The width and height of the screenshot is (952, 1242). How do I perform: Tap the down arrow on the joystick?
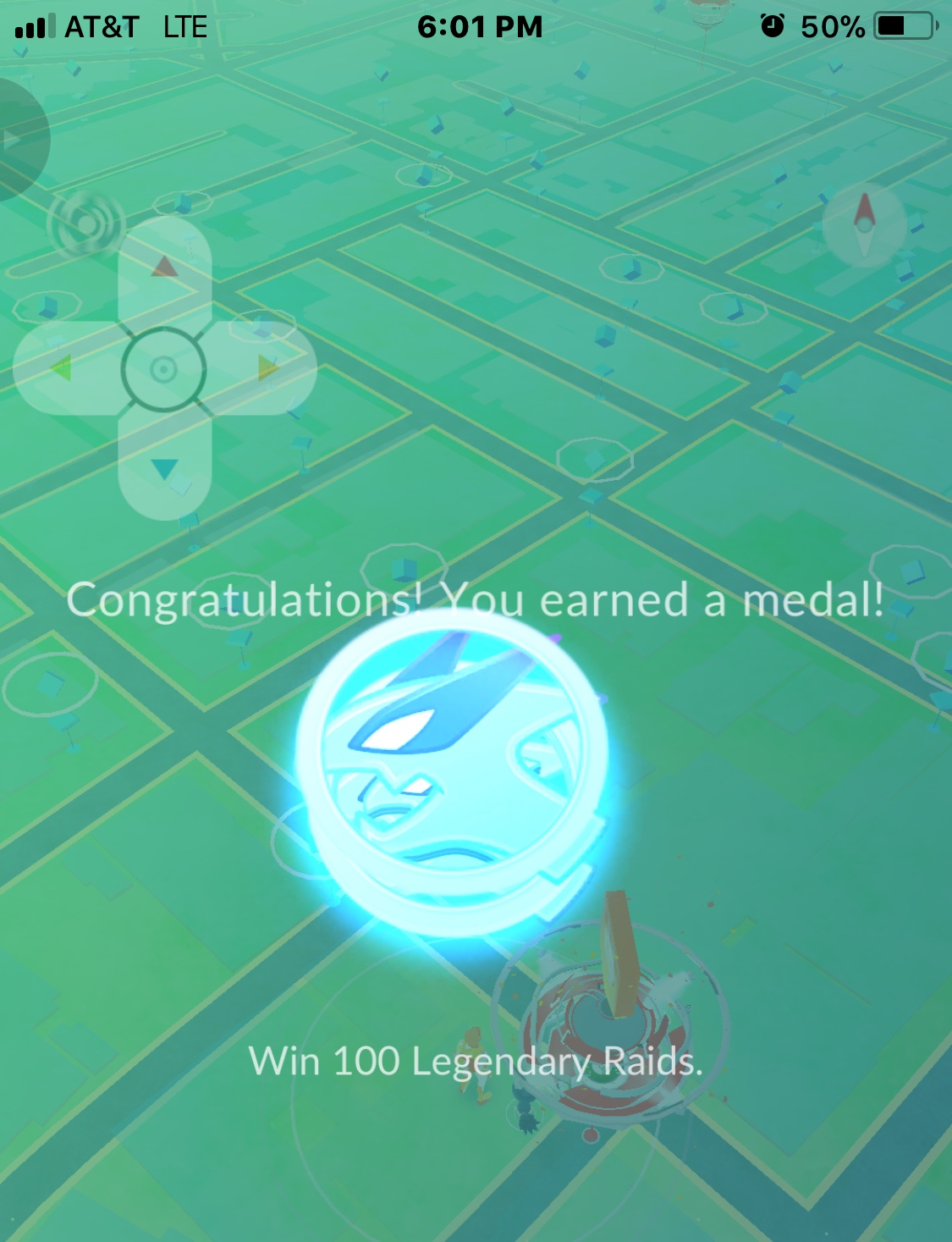[164, 469]
